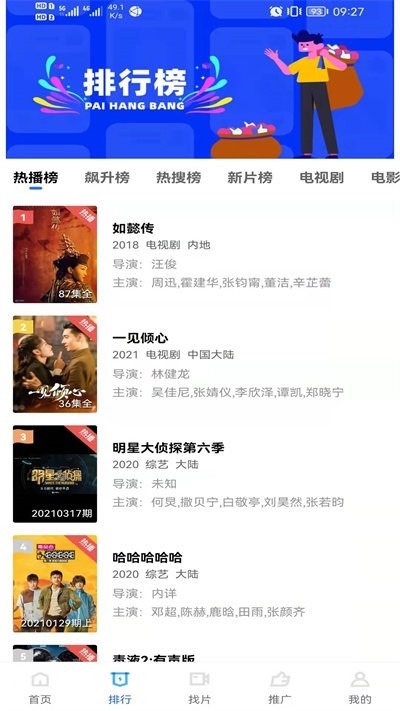
Task: Go to the 首页 home tab
Action: pos(40,688)
